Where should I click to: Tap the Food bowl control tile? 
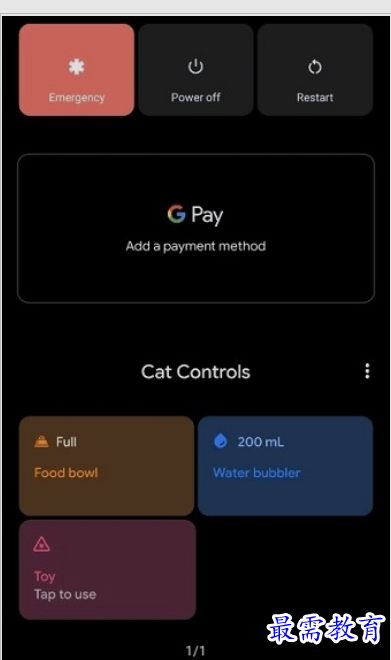[106, 466]
